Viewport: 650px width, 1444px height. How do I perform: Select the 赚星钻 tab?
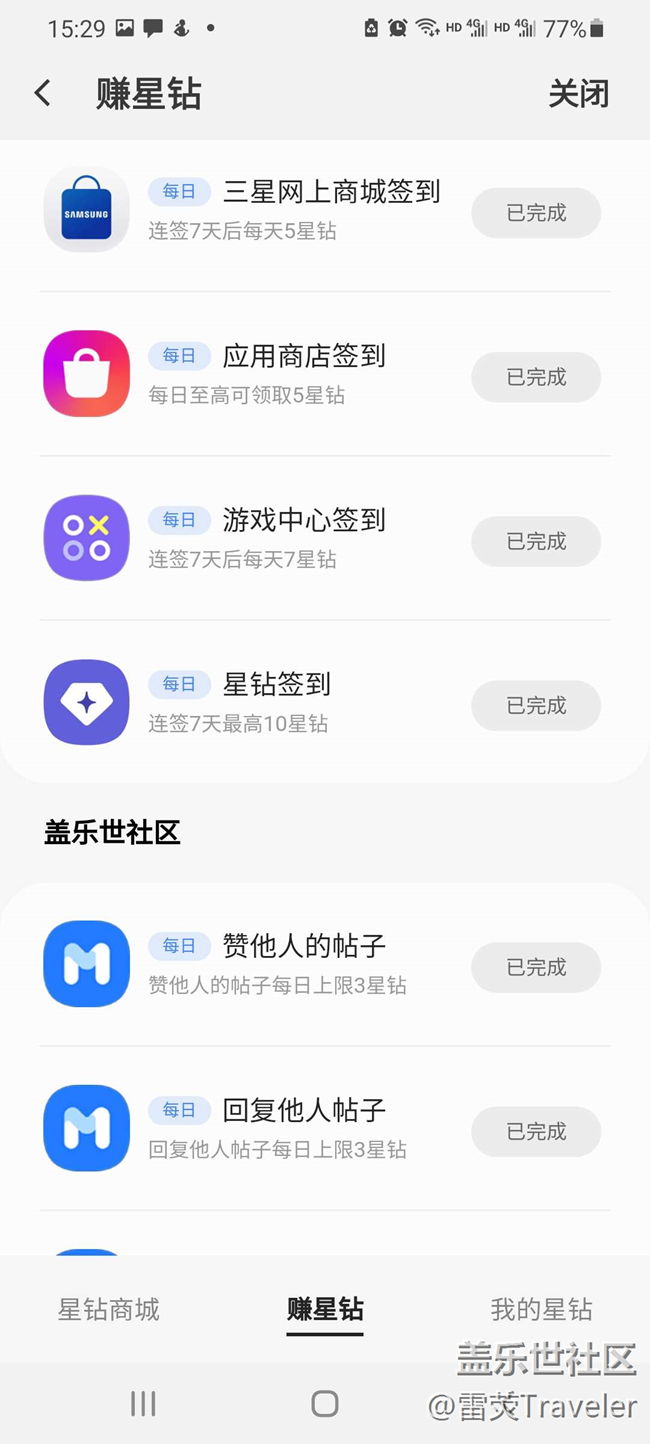325,1309
